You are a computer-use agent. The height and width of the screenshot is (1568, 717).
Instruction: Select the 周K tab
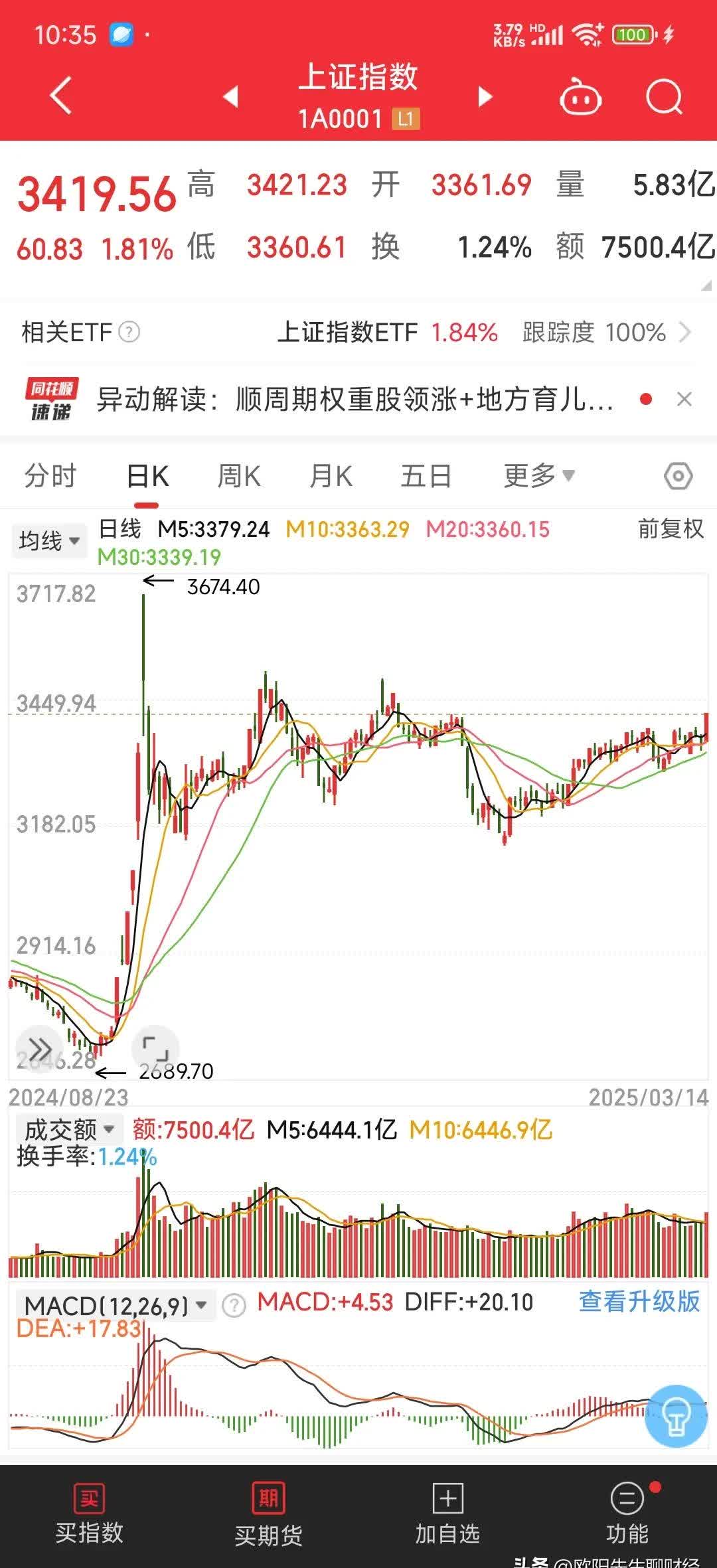(239, 476)
